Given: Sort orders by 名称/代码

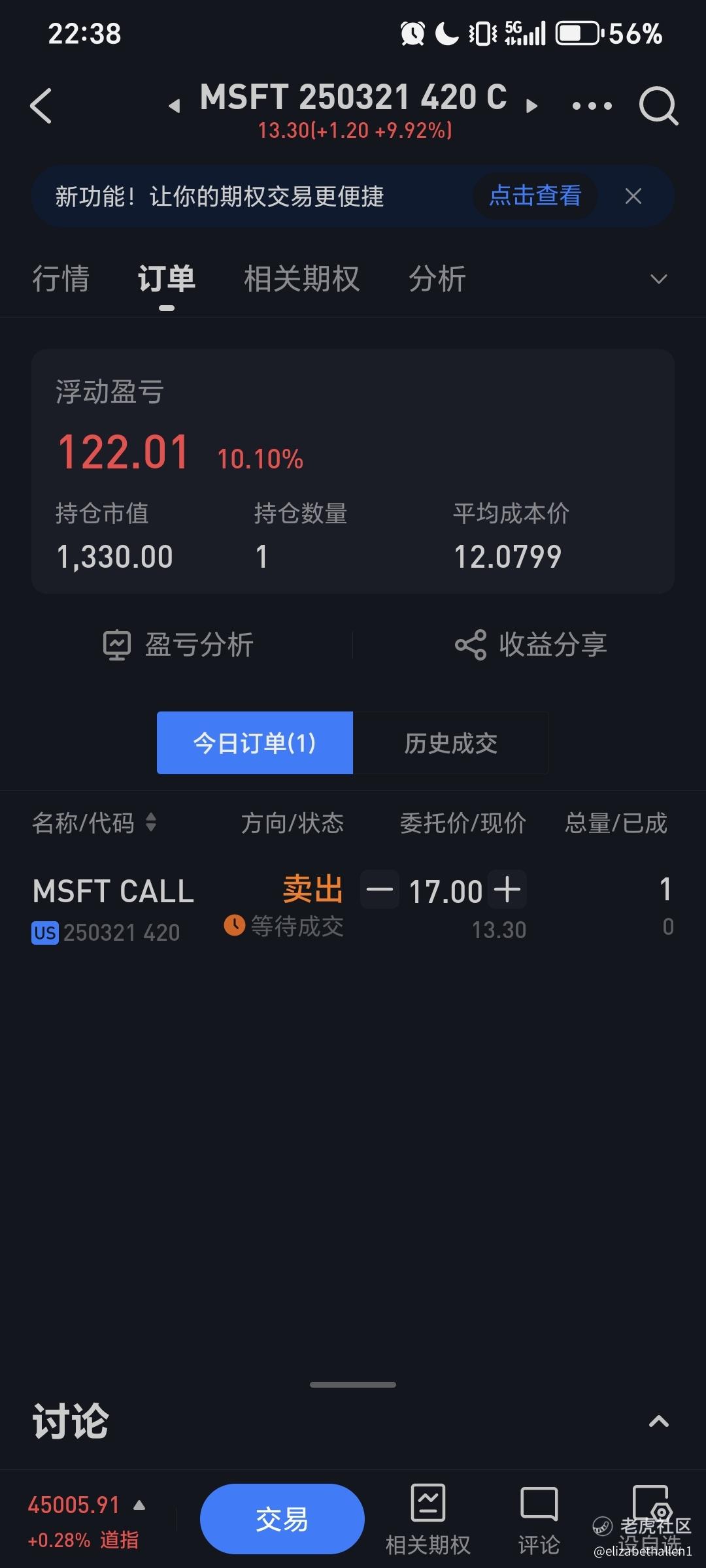Looking at the screenshot, I should [94, 823].
